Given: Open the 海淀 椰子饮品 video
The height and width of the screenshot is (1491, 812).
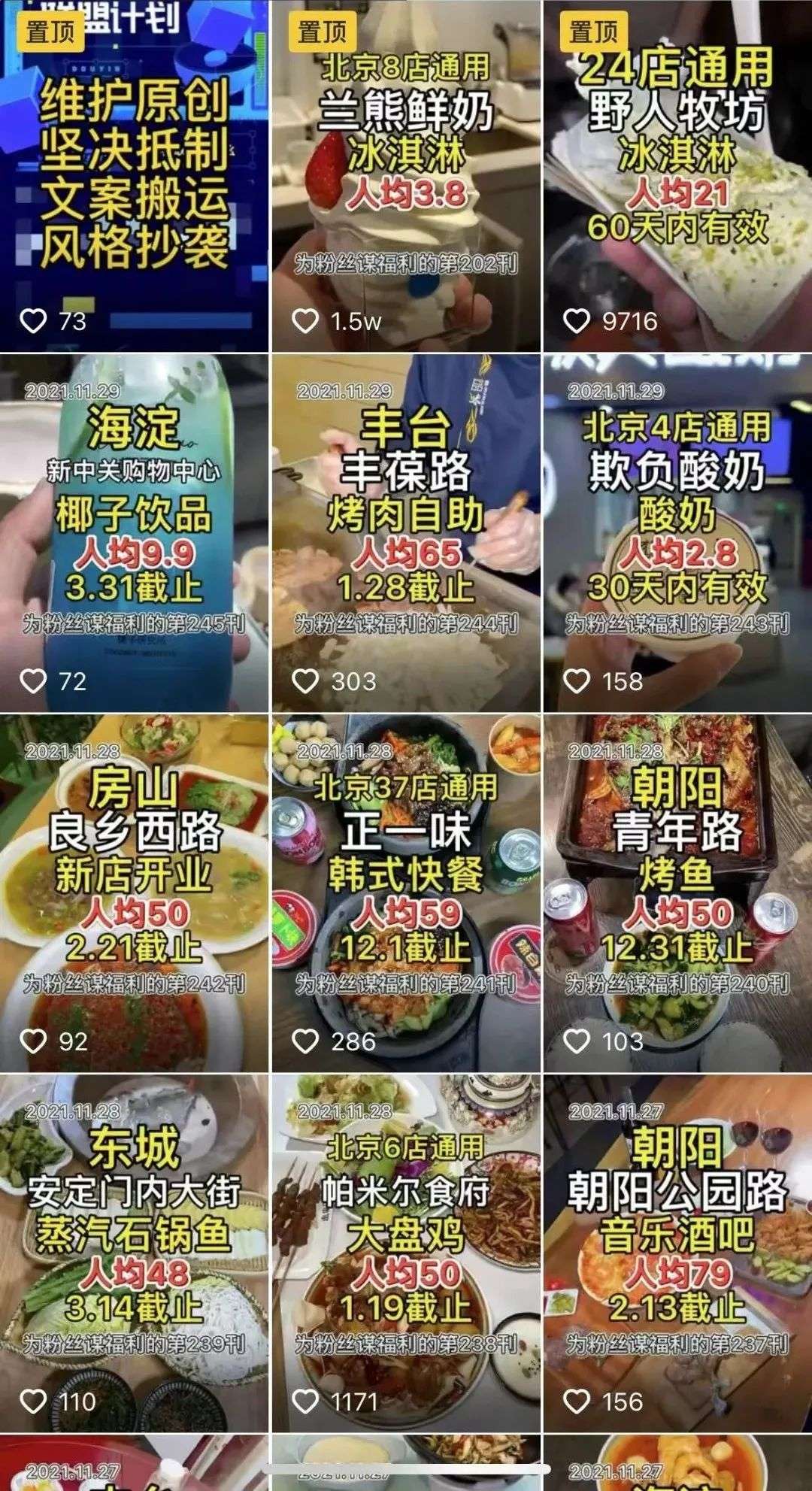Looking at the screenshot, I should click(x=134, y=532).
